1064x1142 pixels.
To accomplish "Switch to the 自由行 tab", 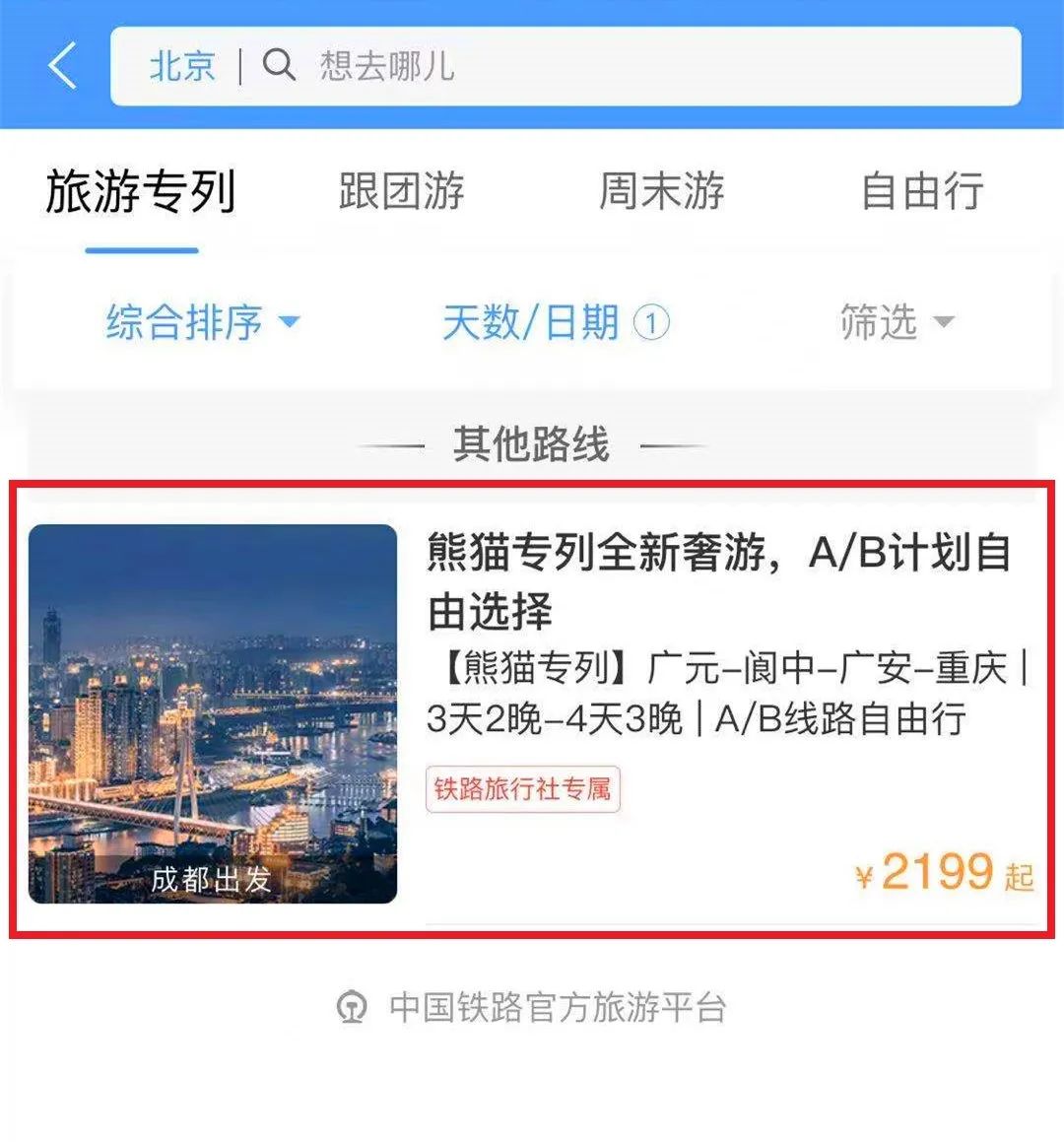I will (921, 191).
